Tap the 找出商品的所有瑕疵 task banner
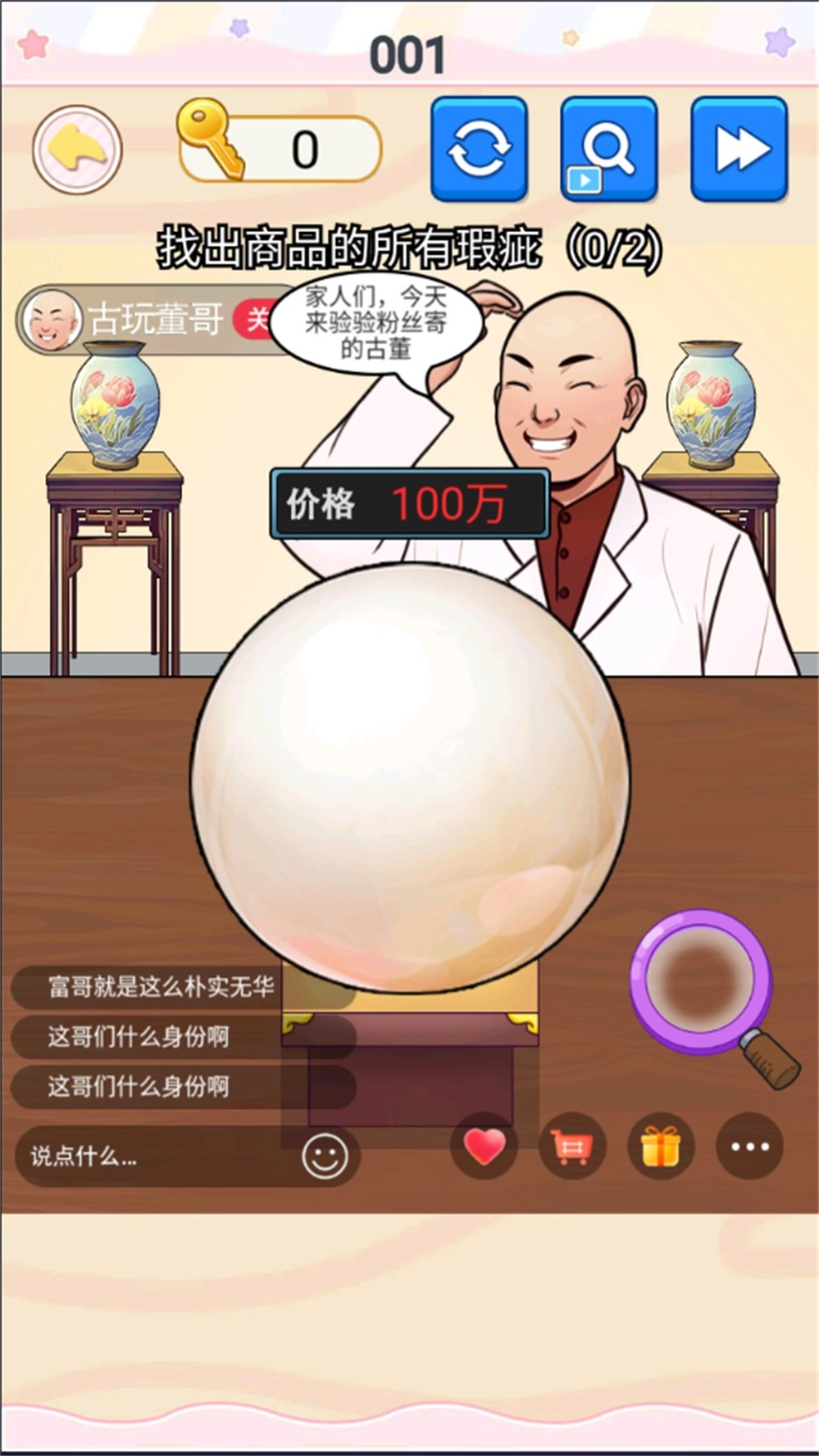 click(x=409, y=246)
